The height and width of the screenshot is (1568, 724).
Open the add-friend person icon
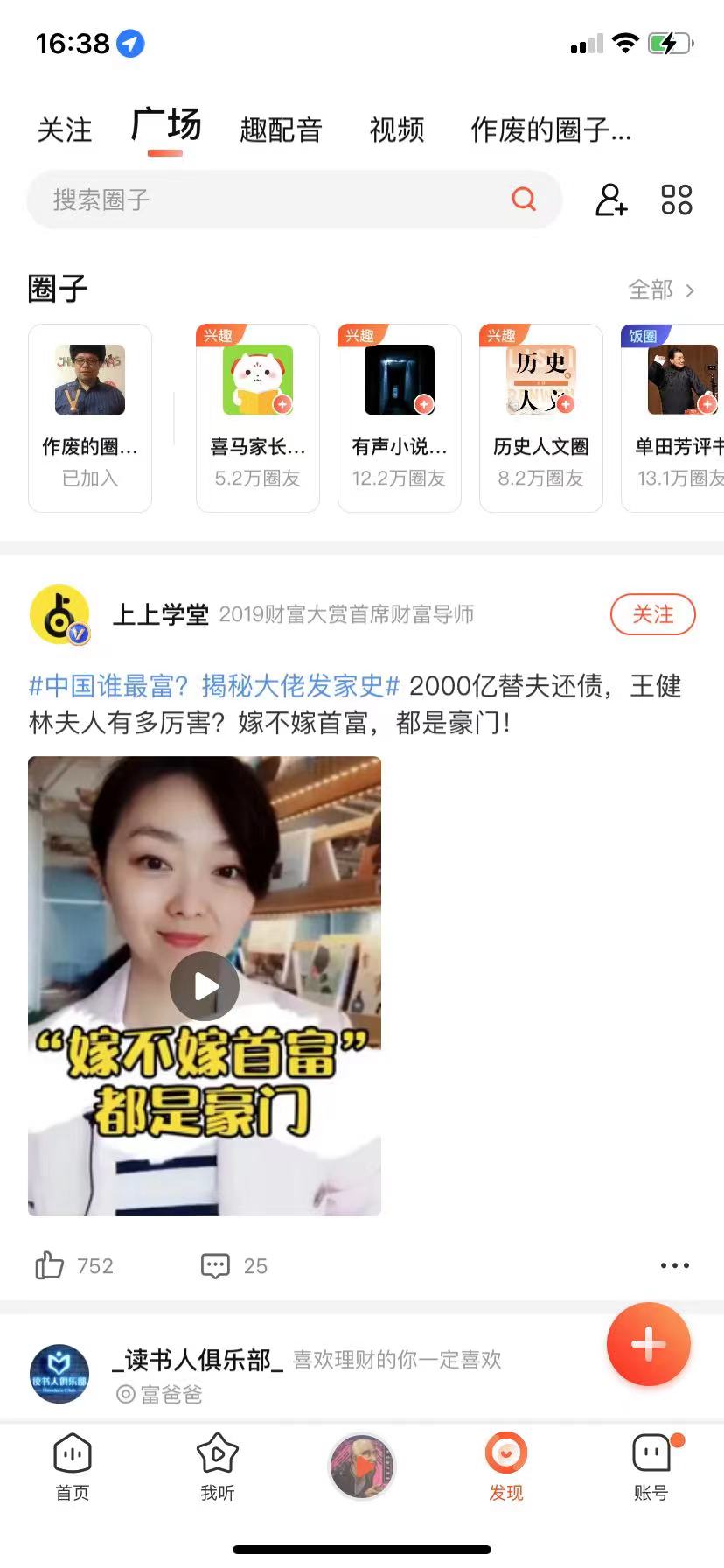click(610, 199)
